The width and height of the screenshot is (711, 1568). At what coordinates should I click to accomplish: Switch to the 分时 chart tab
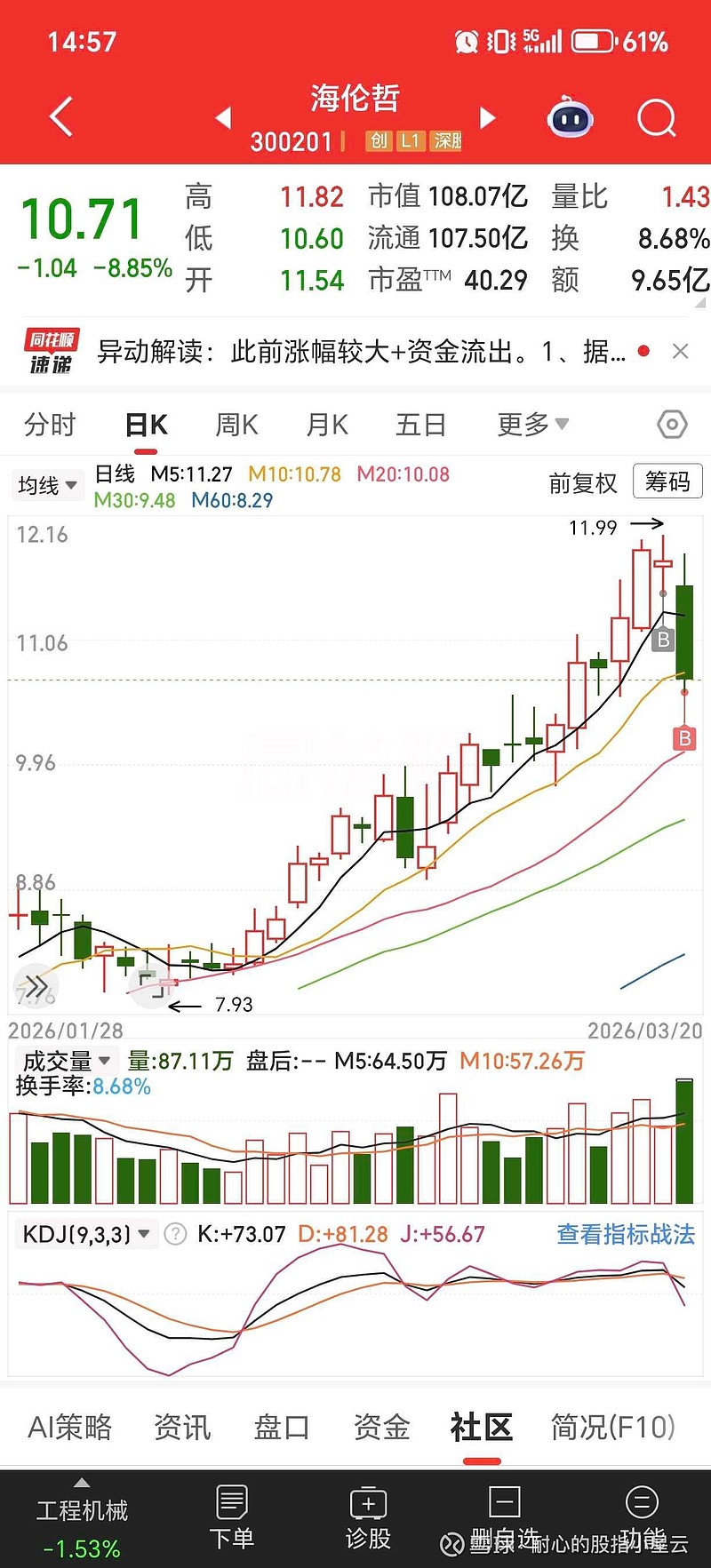tap(50, 425)
